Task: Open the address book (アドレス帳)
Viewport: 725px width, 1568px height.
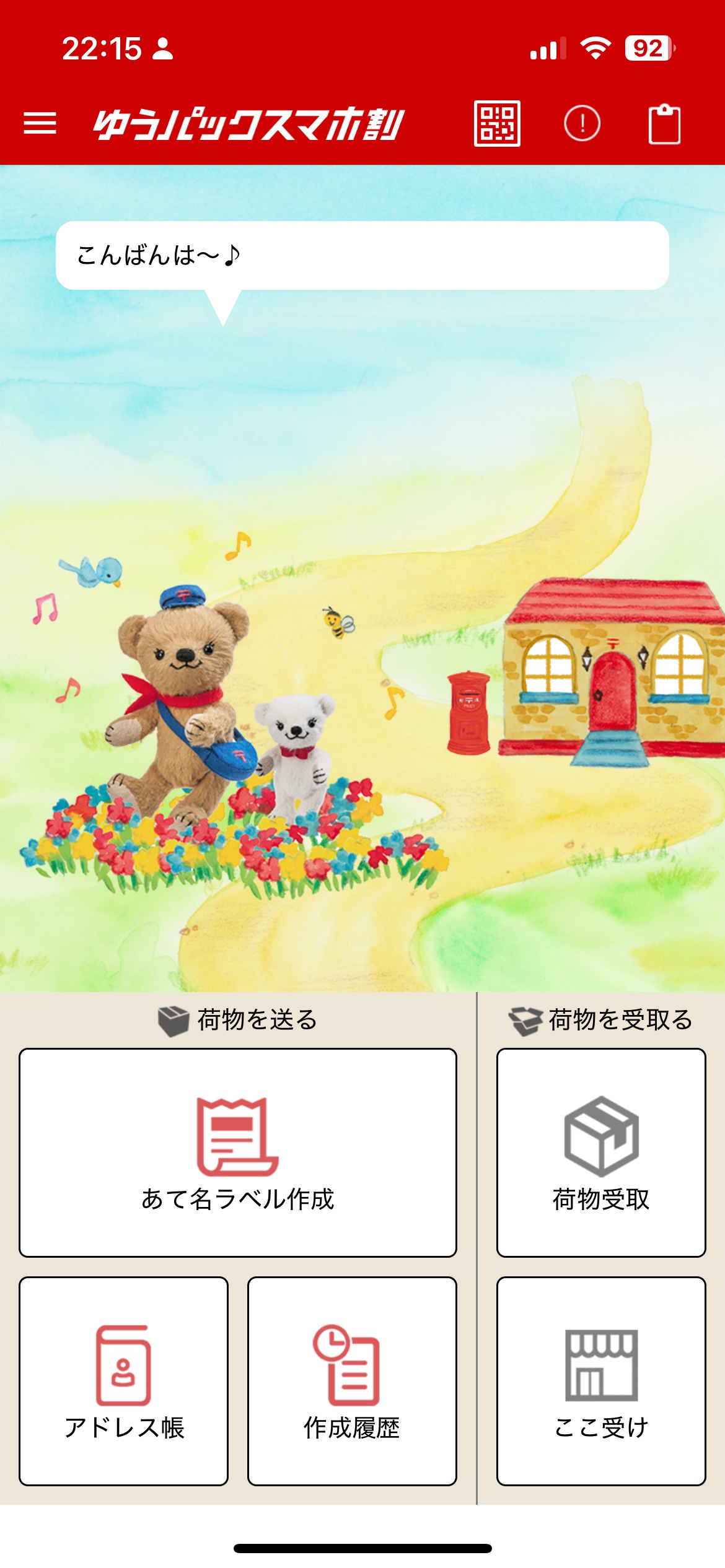Action: [x=123, y=1381]
